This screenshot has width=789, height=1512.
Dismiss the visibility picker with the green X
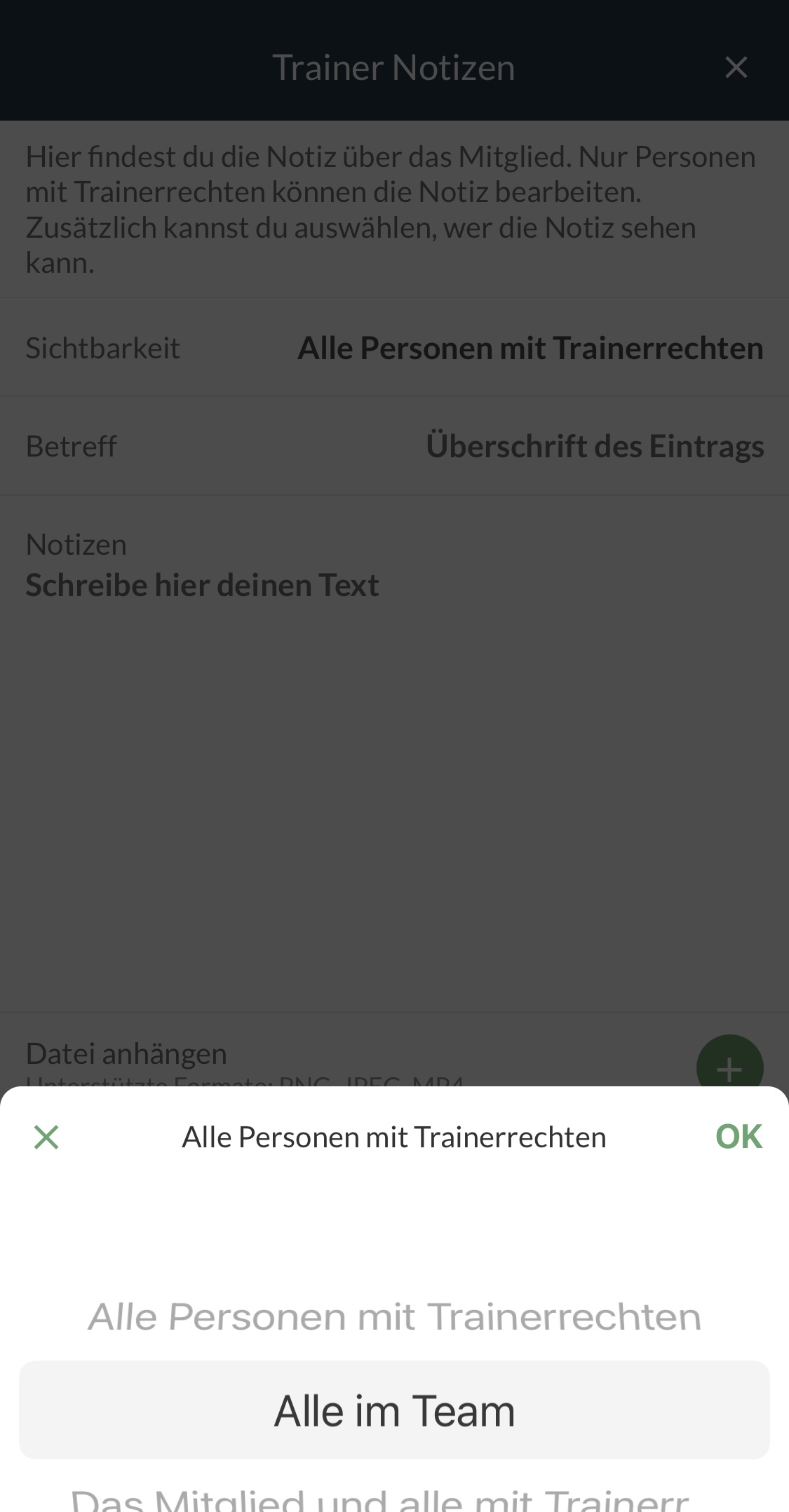tap(46, 1137)
